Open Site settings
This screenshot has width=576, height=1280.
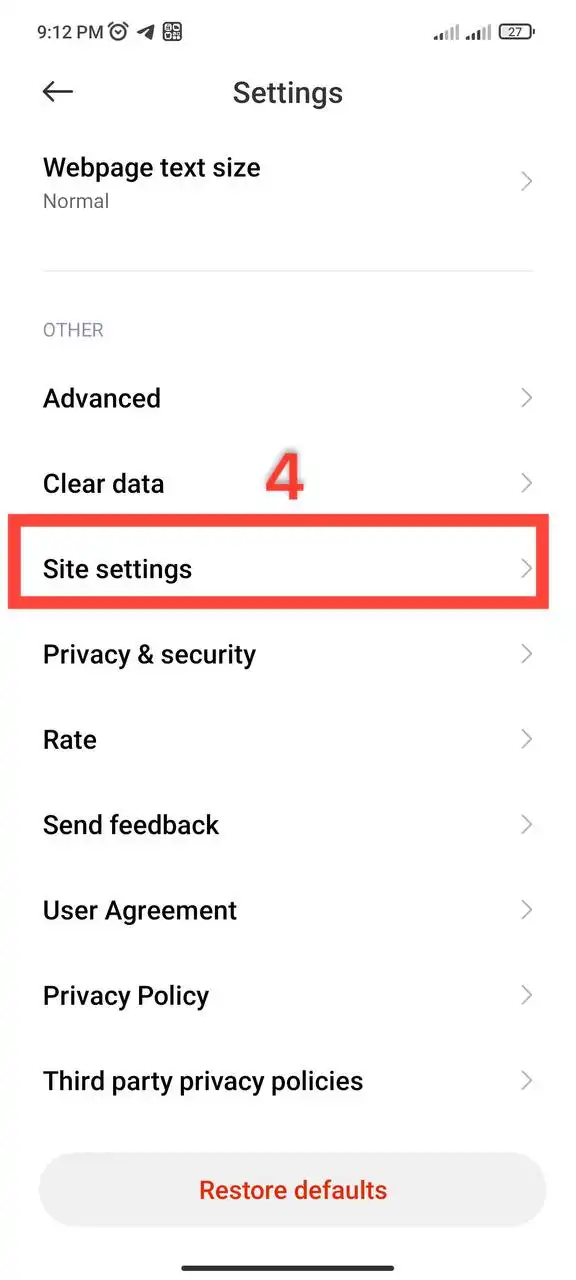pyautogui.click(x=288, y=569)
